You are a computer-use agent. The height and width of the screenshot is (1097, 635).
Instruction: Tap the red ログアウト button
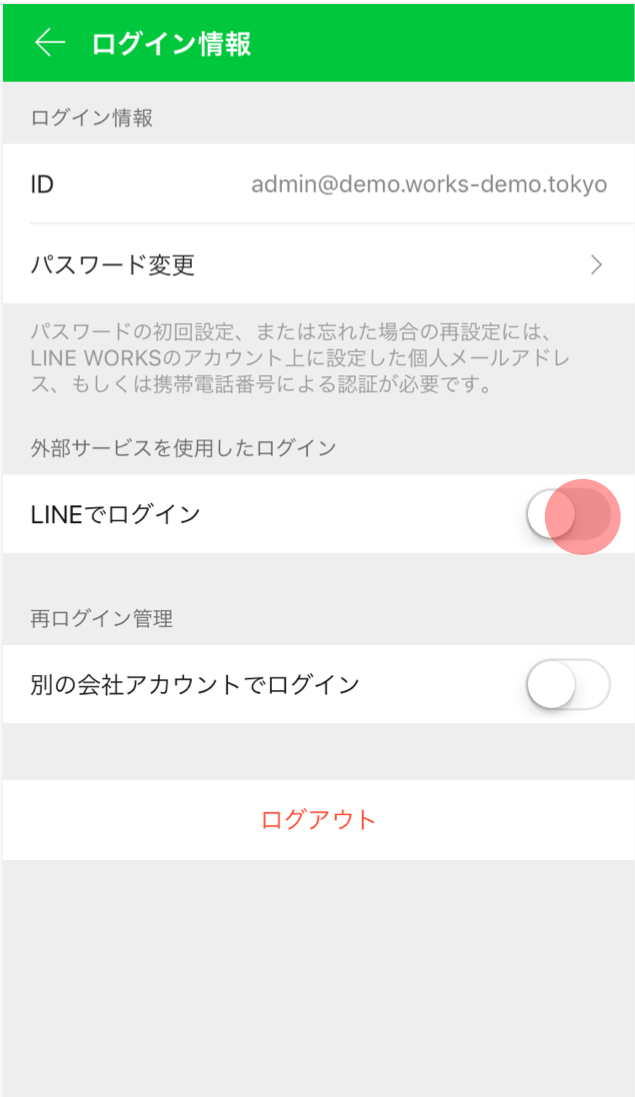coord(318,820)
